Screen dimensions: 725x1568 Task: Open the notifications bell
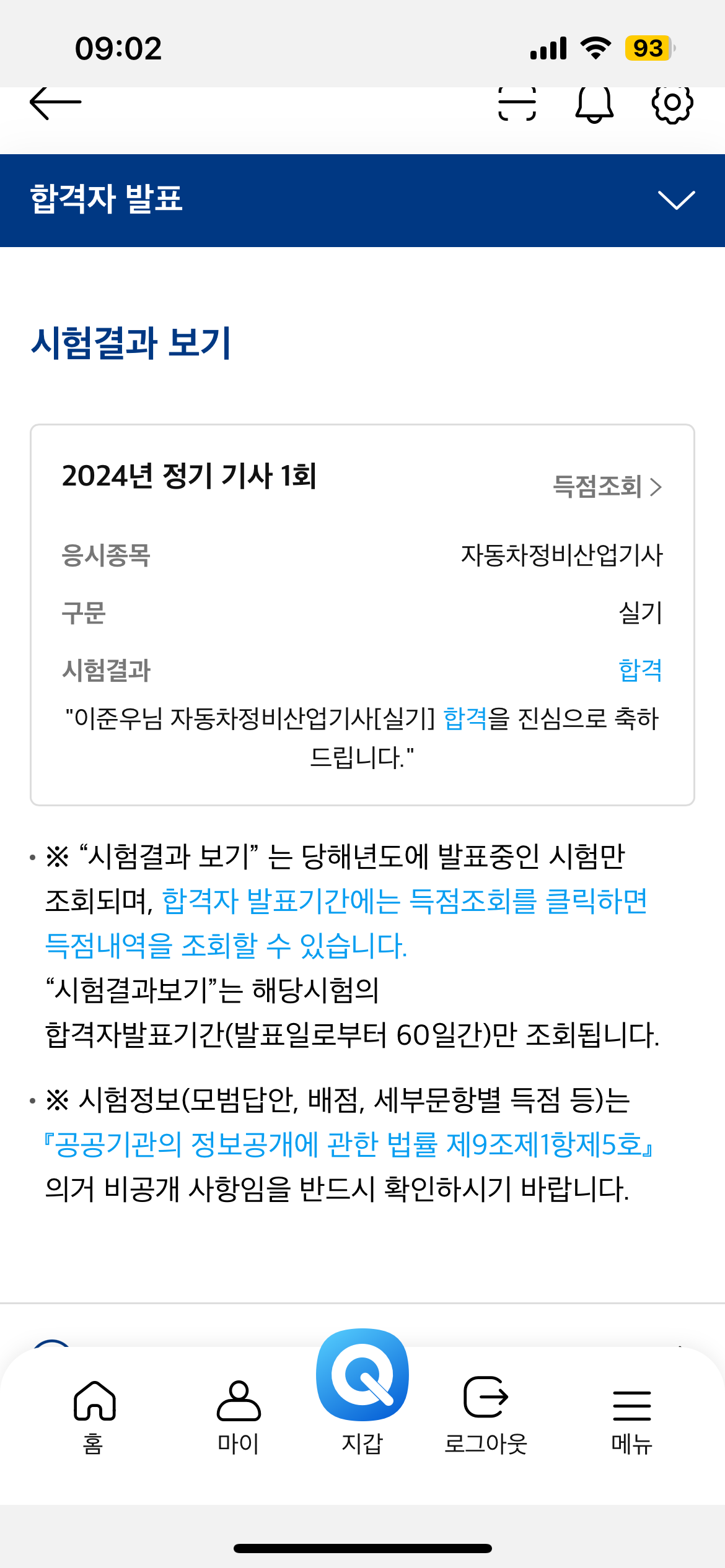pyautogui.click(x=594, y=104)
